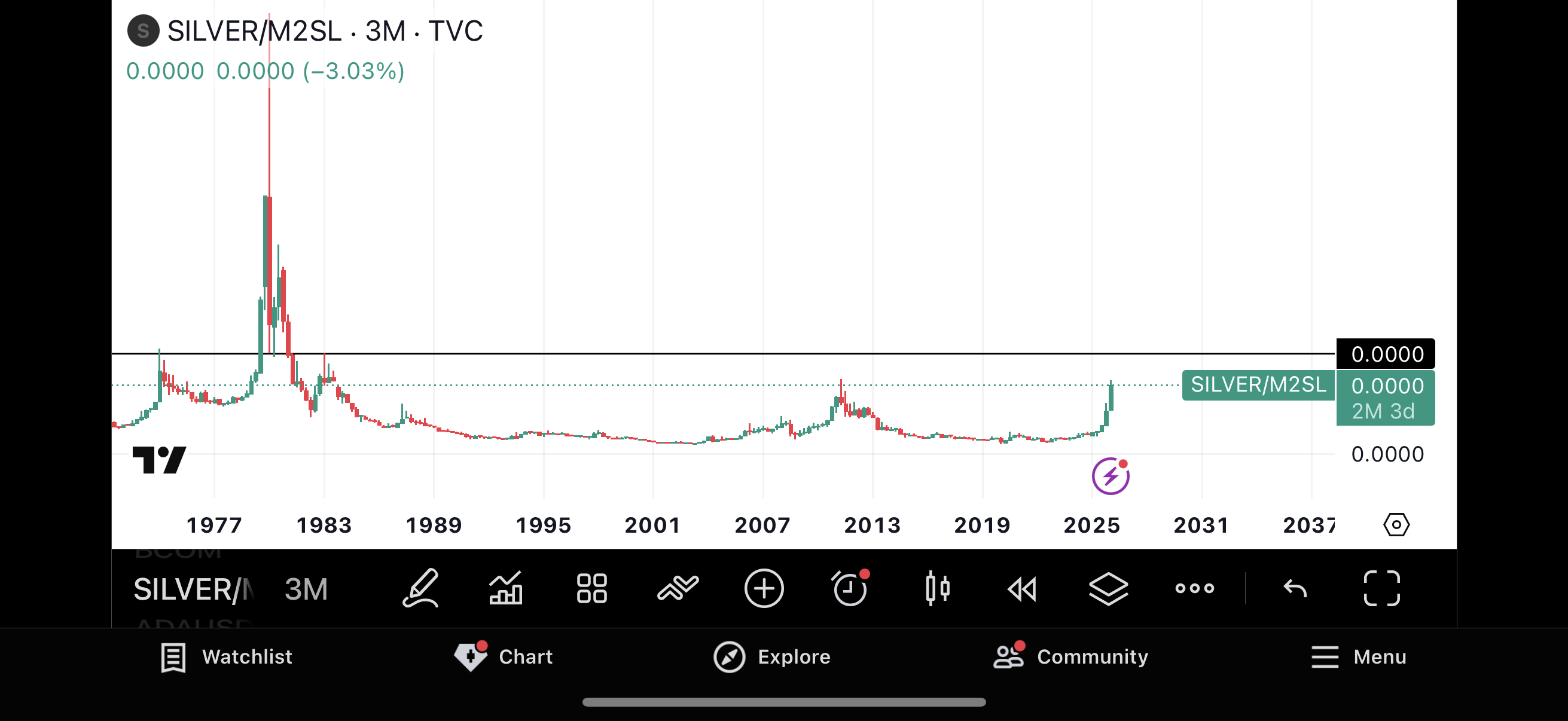The width and height of the screenshot is (1568, 721).
Task: Open the alerts clock icon
Action: (x=850, y=588)
